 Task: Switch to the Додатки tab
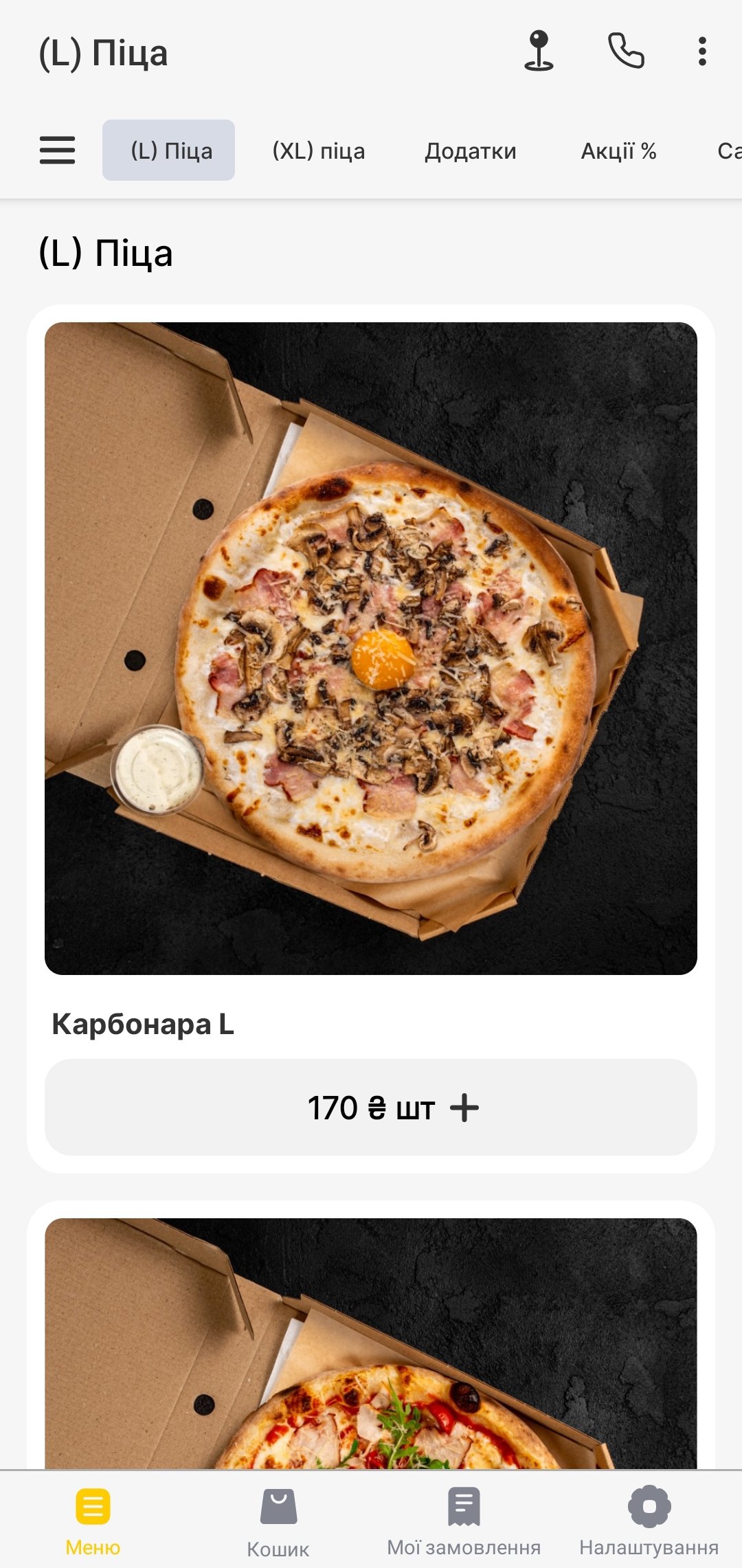471,150
